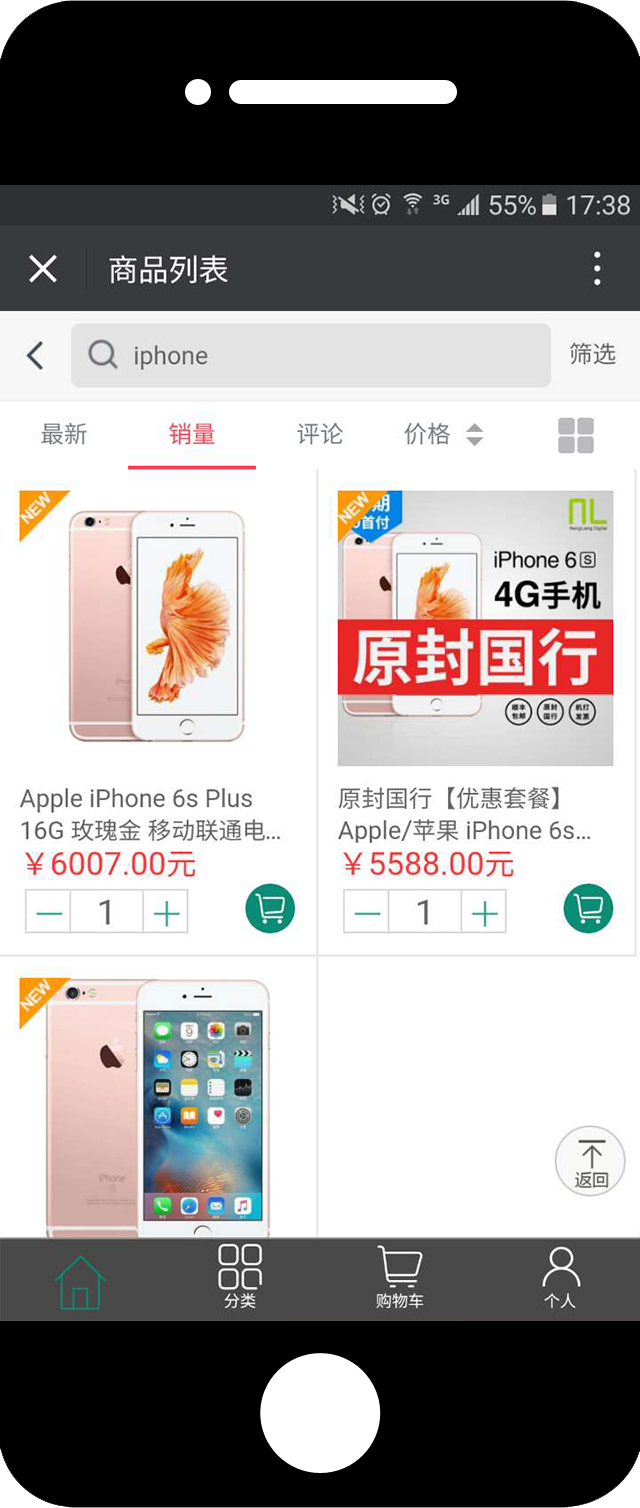Increase quantity of the ¥5588.00 item
The width and height of the screenshot is (640, 1508).
[484, 912]
